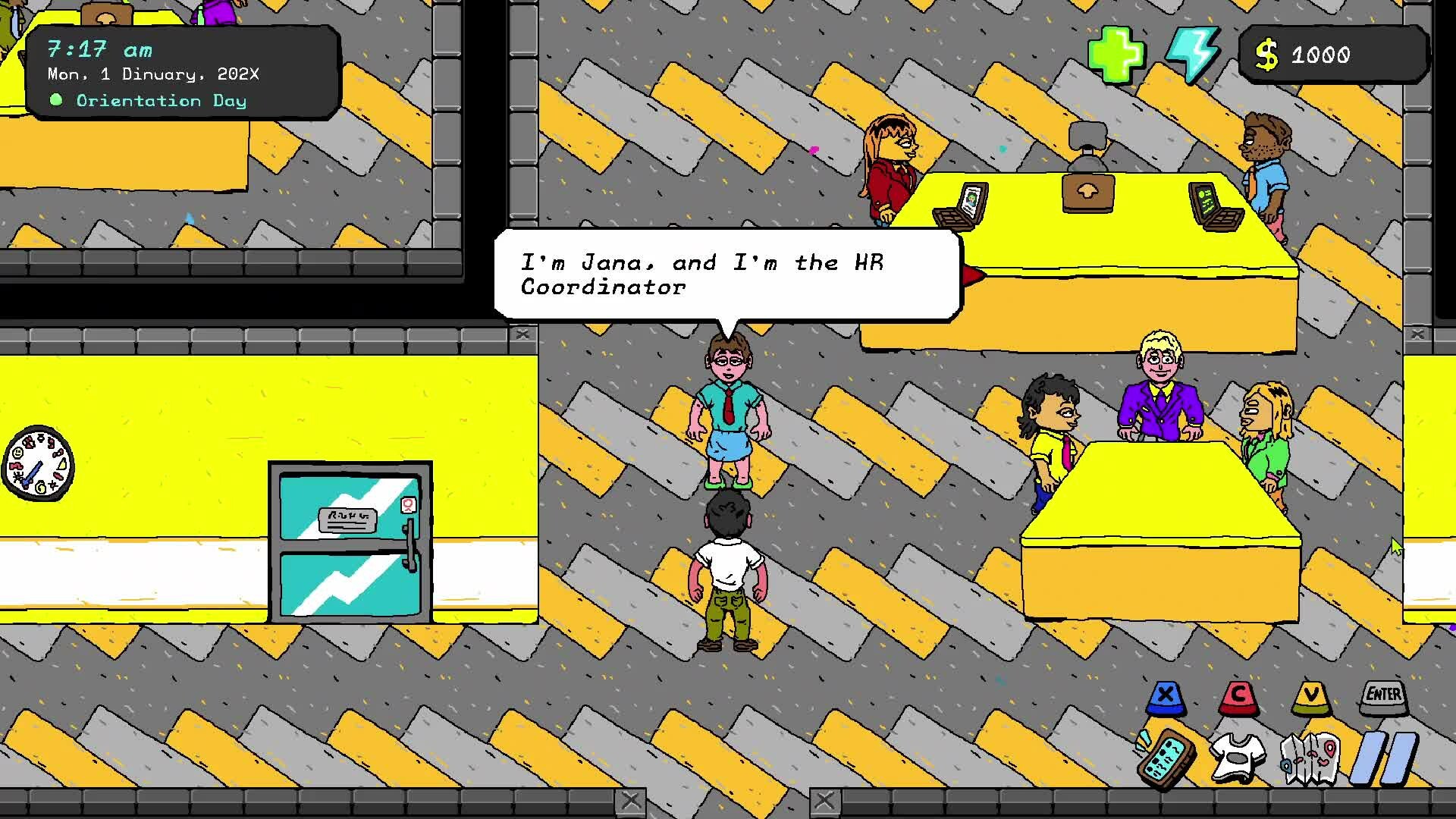Image resolution: width=1456 pixels, height=819 pixels.
Task: Tap the phone icon in the toolbar
Action: 1166,758
